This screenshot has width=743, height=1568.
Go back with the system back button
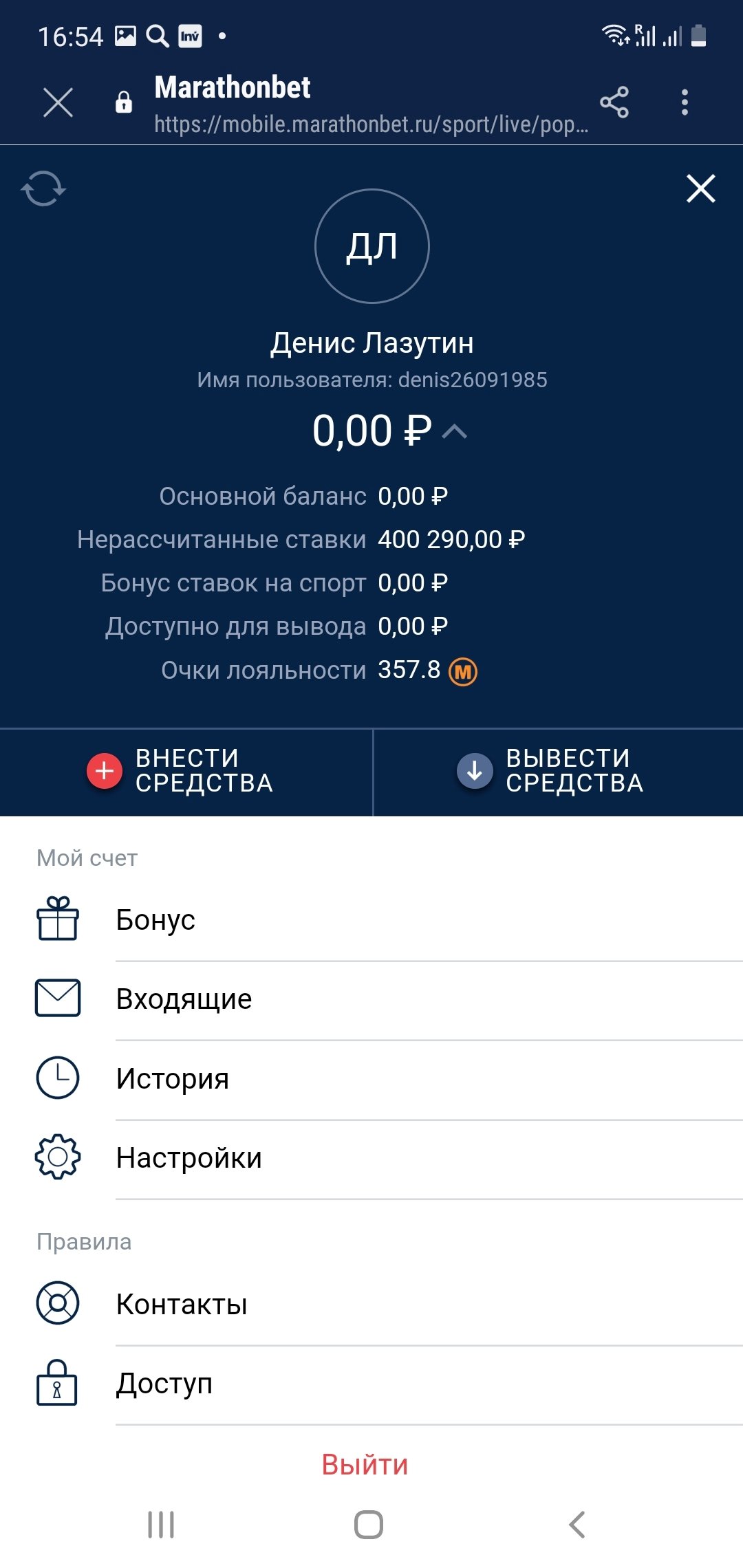point(577,1525)
